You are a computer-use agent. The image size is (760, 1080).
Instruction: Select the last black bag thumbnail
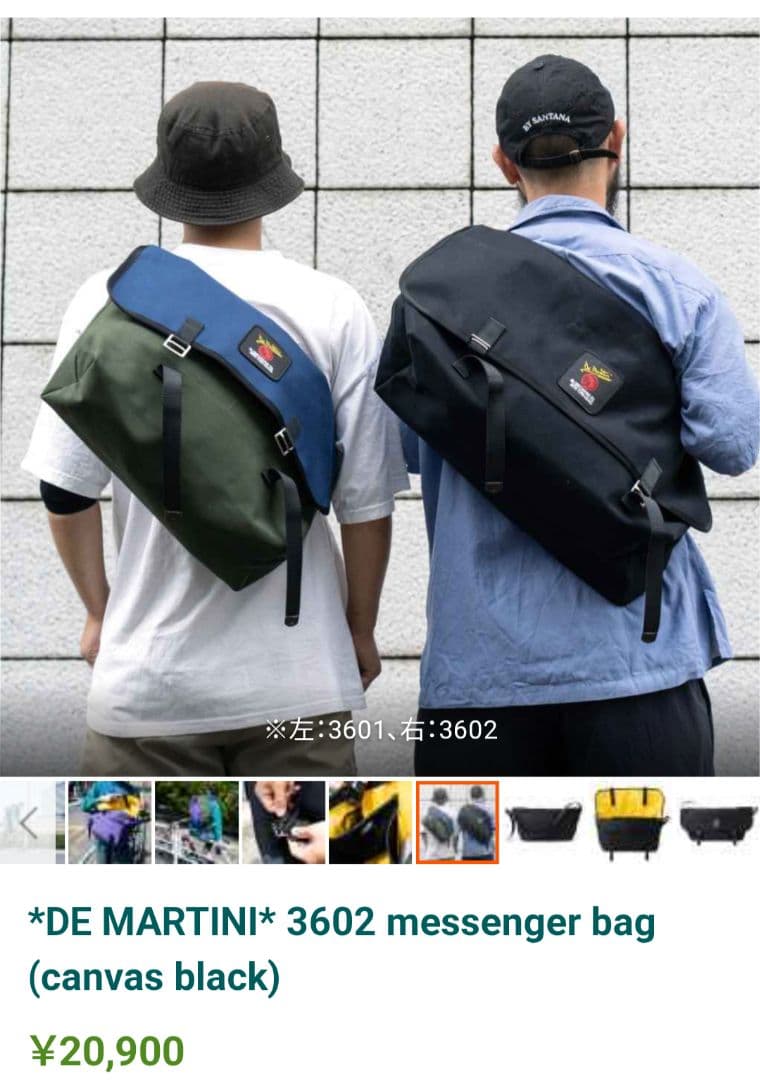718,822
